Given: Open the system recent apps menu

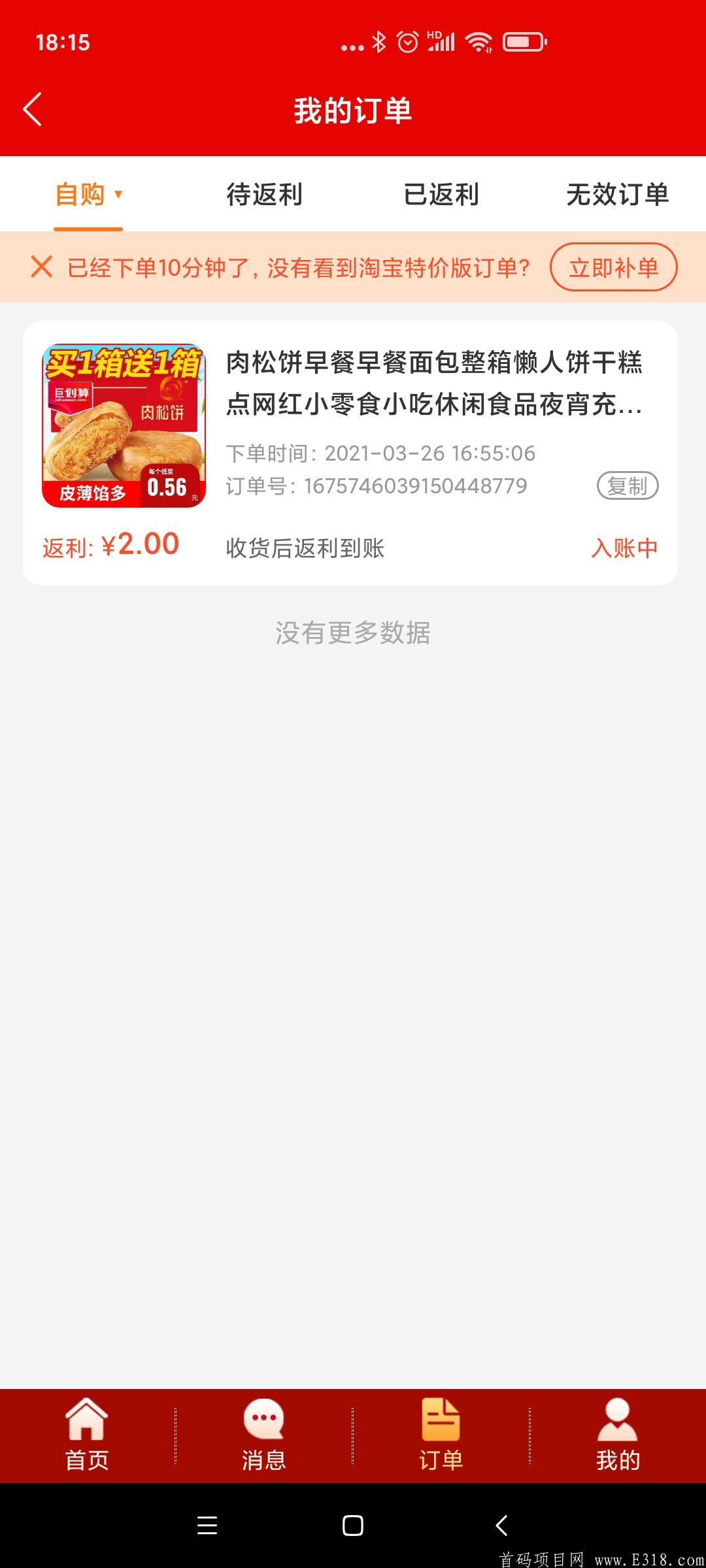Looking at the screenshot, I should click(x=207, y=1526).
